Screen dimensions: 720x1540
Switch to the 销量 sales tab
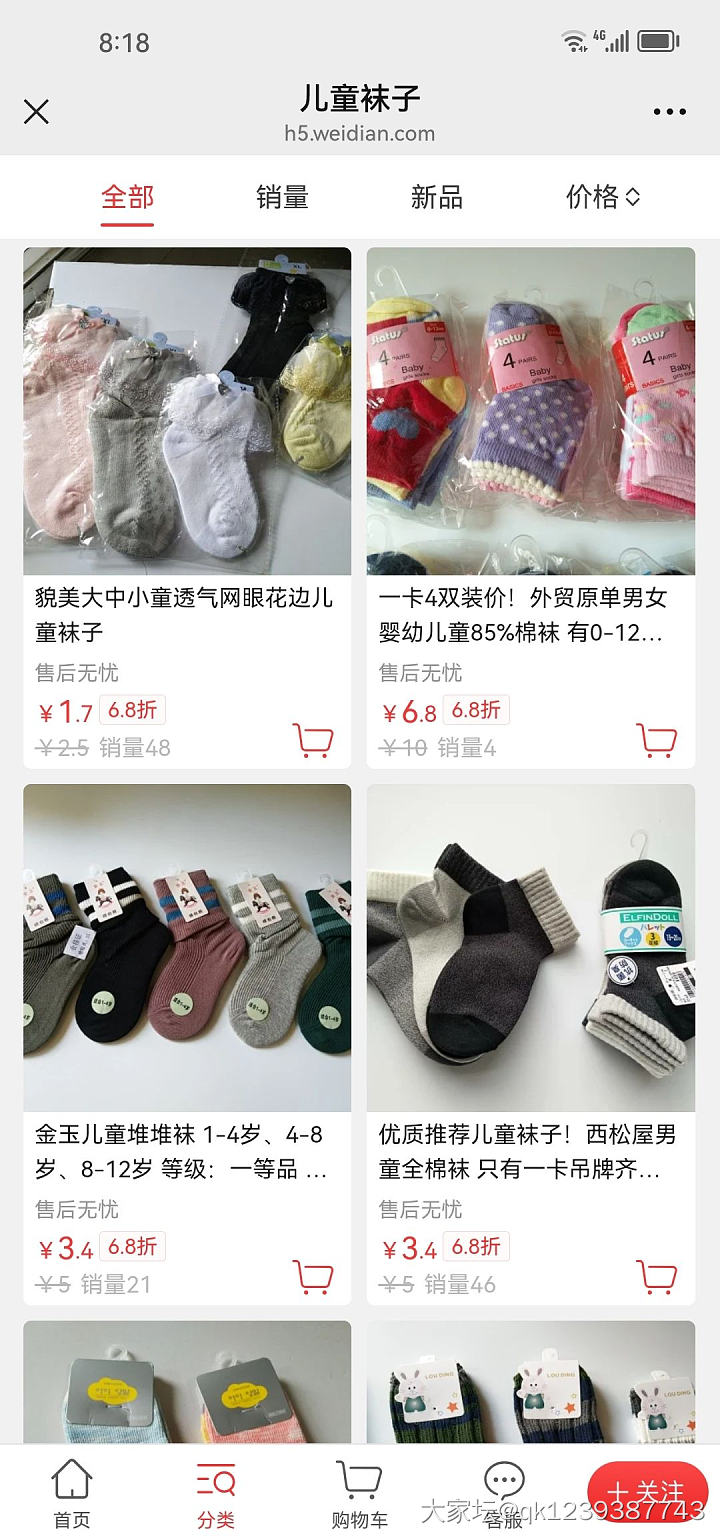click(281, 197)
